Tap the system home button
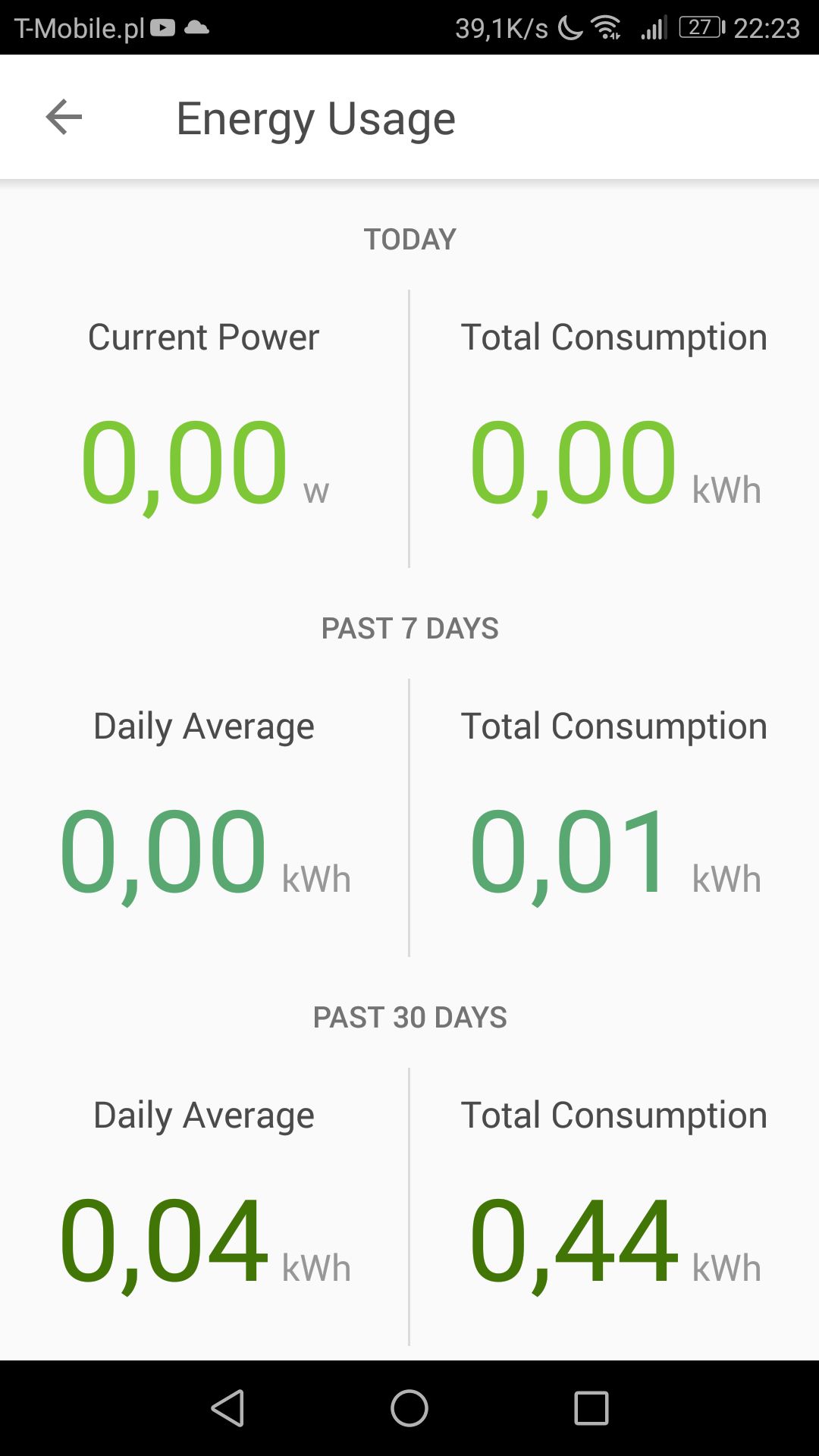The image size is (819, 1456). click(x=409, y=1408)
